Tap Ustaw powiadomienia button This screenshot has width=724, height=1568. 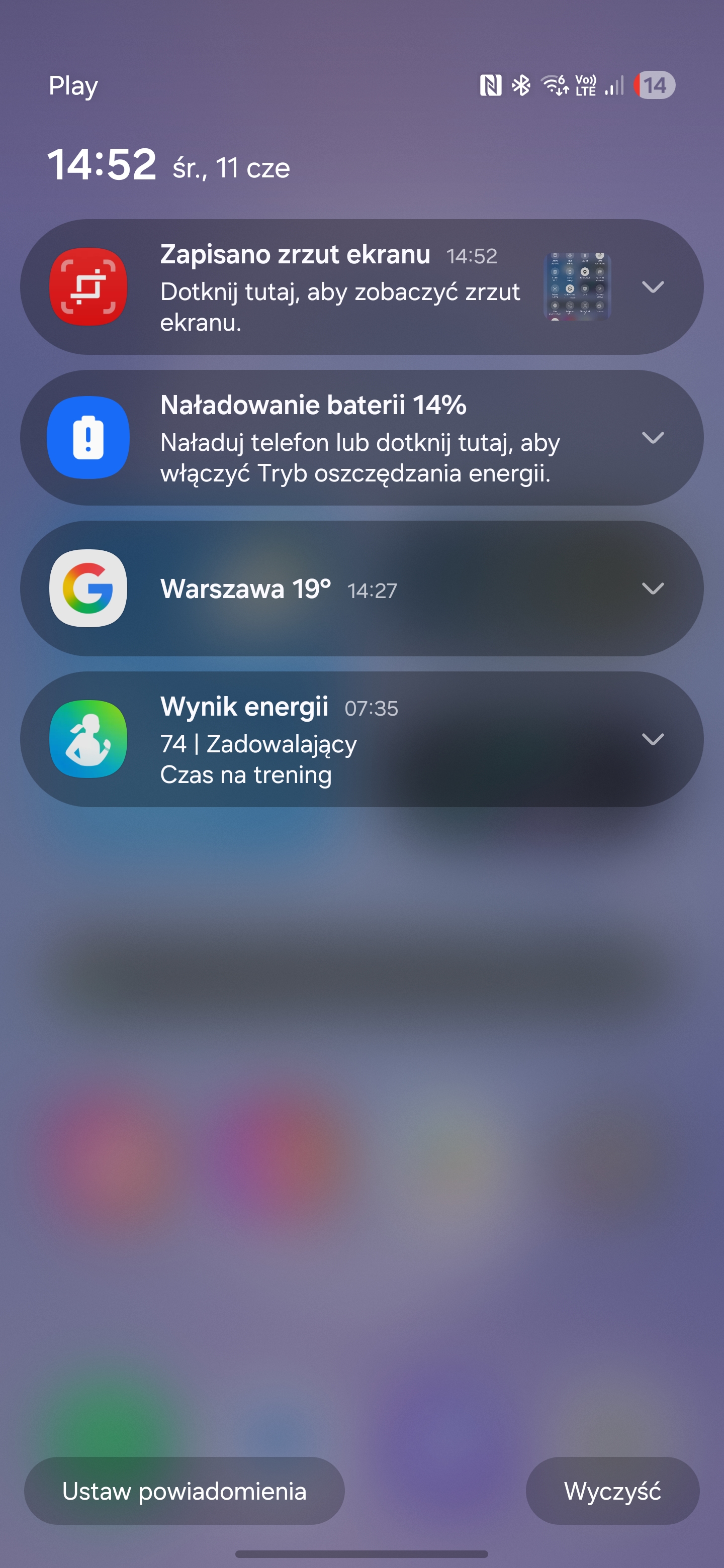[185, 1491]
